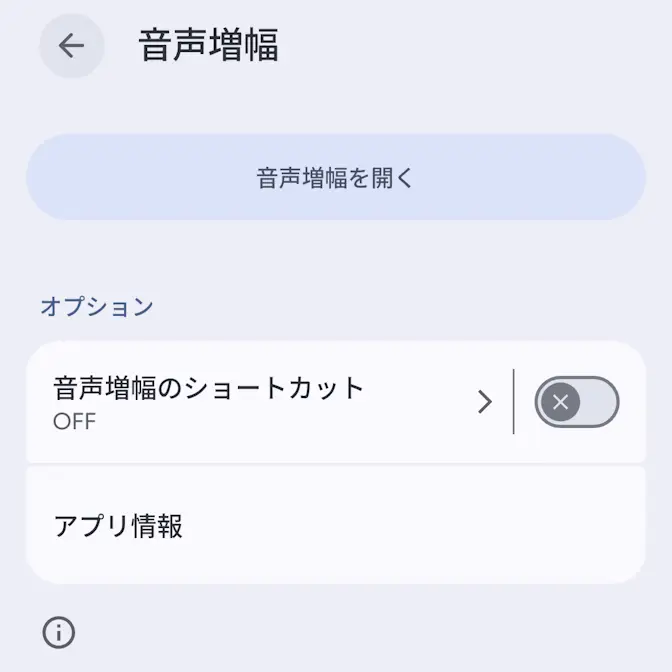Tap the 音声増幅を開く button
Viewport: 672px width, 672px height.
coord(336,178)
